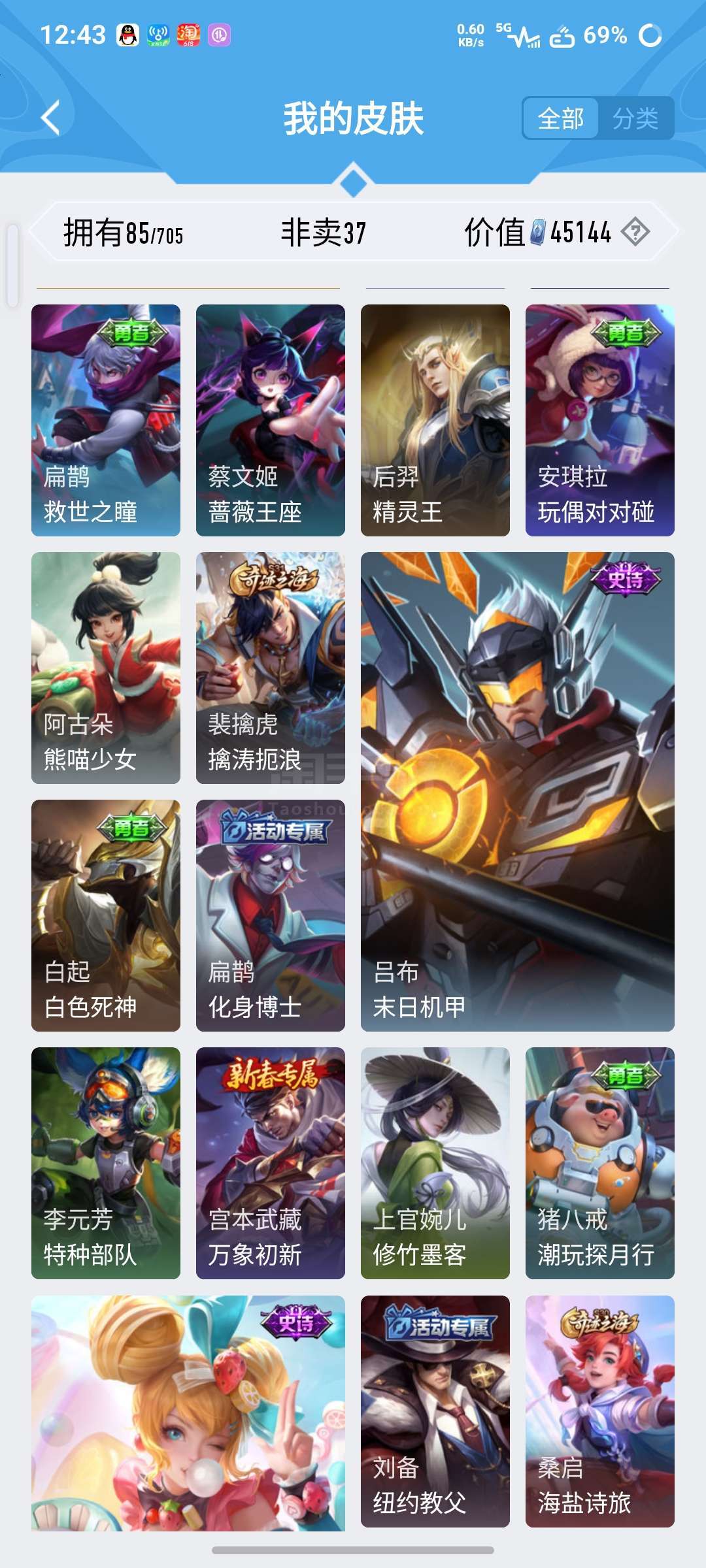Viewport: 706px width, 1568px height.
Task: View 桑启 海盐诗旅 skin
Action: tap(600, 1411)
